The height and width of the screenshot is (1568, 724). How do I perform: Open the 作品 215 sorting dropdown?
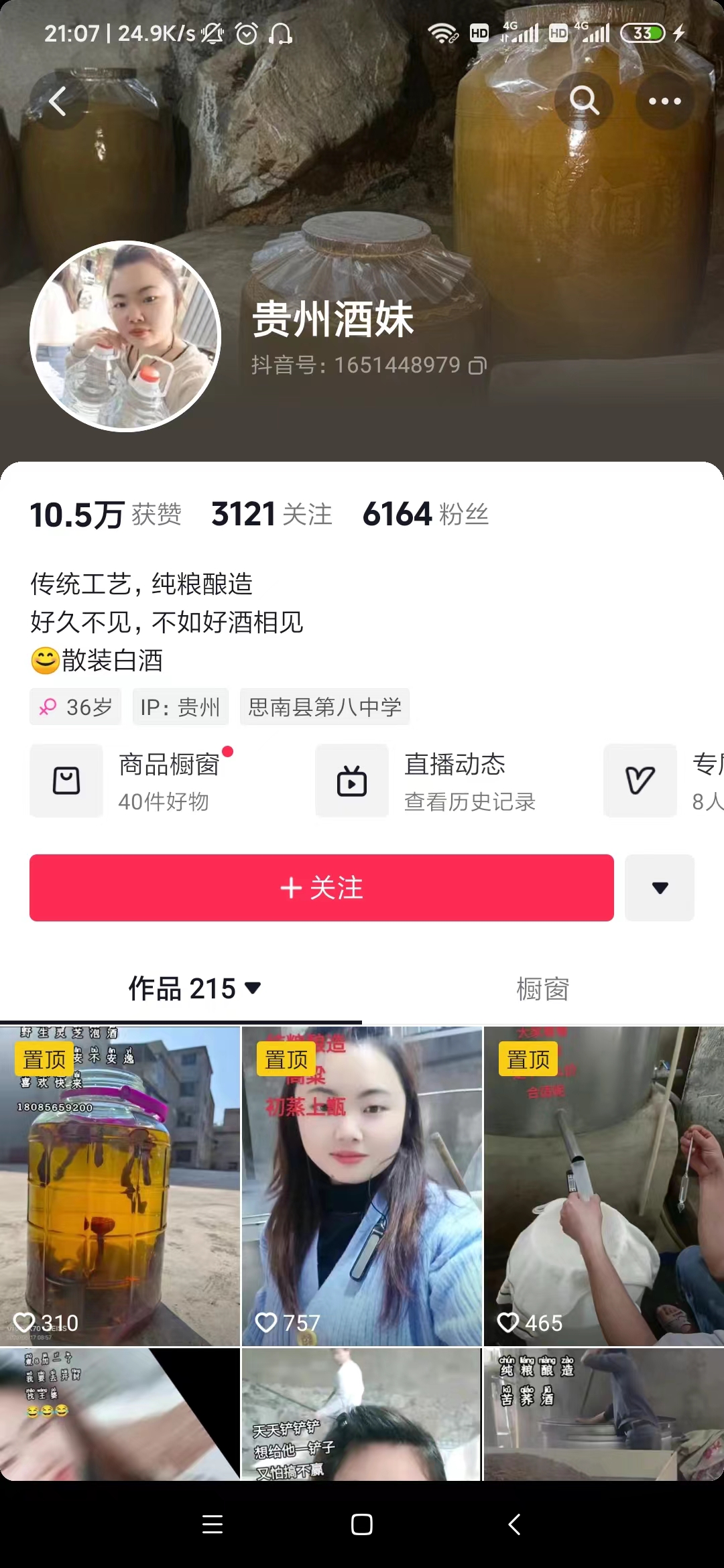[x=194, y=988]
